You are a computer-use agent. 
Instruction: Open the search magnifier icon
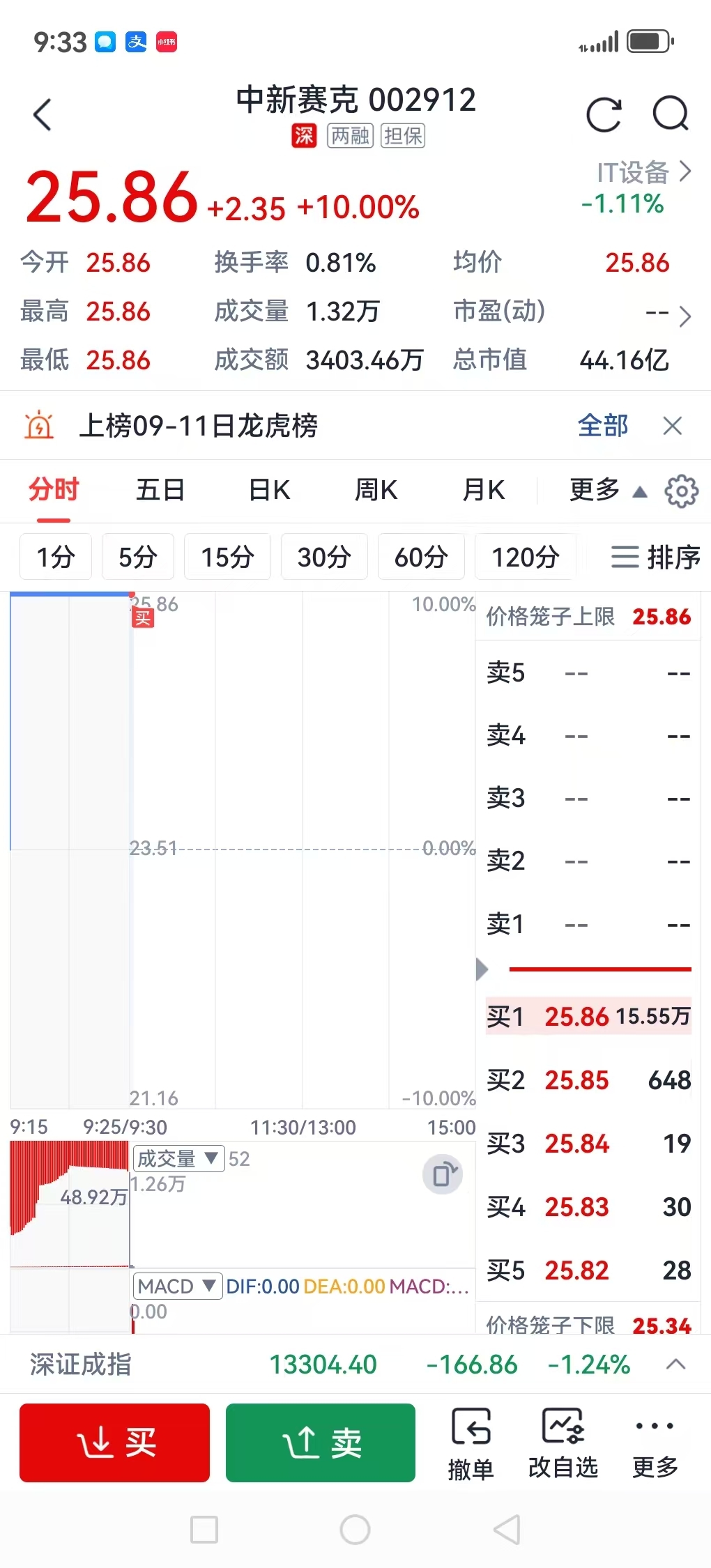point(671,114)
